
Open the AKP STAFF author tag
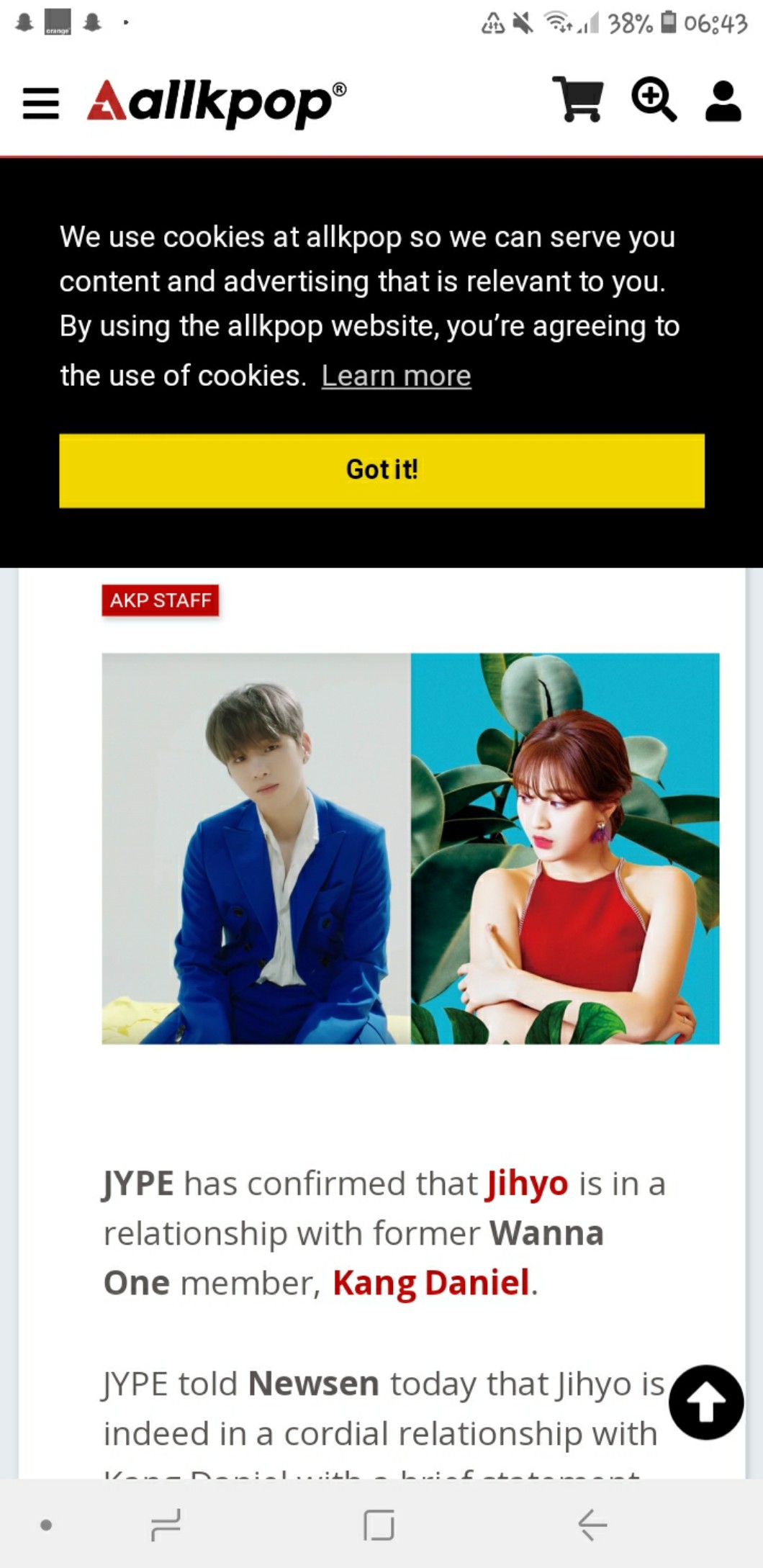(x=160, y=600)
